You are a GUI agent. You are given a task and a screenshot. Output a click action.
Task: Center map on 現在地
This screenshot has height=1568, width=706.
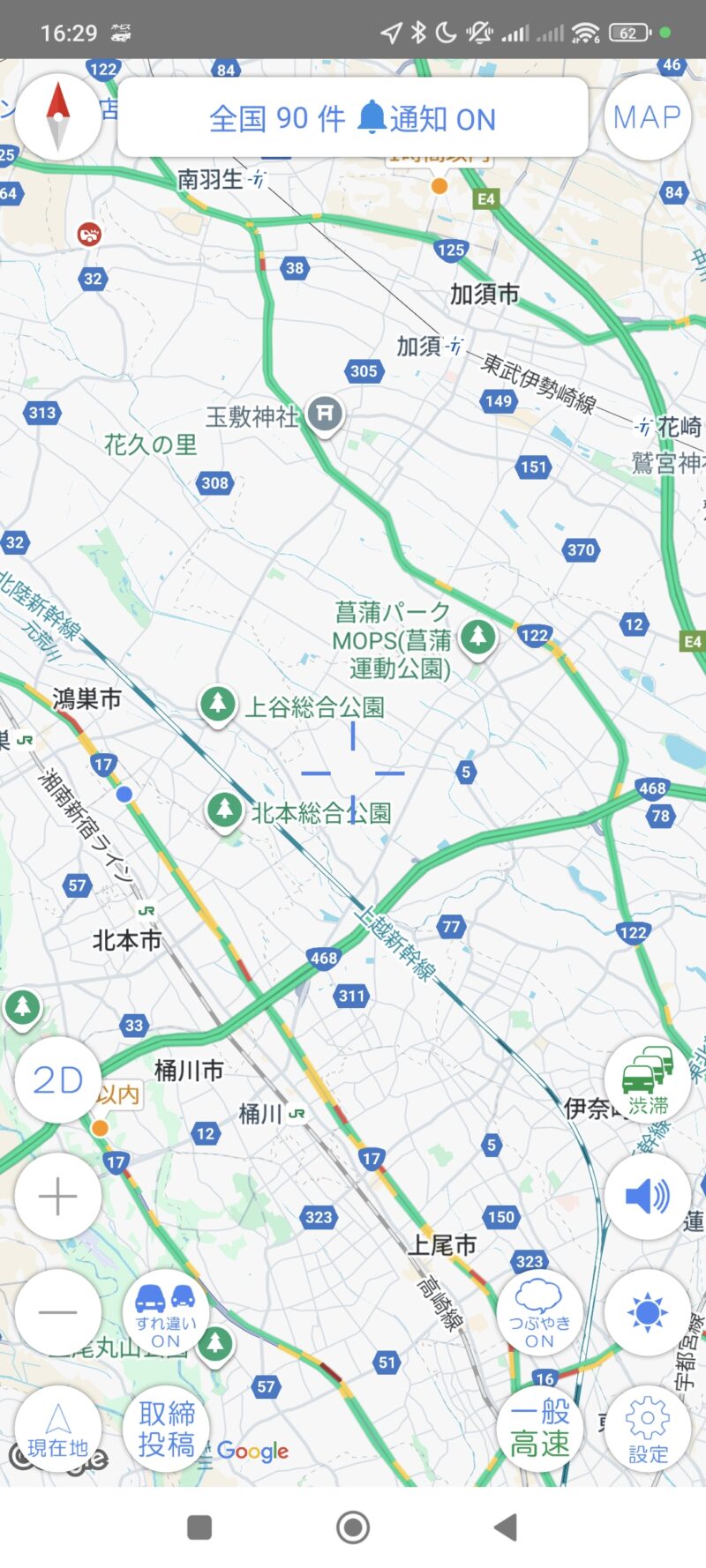pos(58,1429)
